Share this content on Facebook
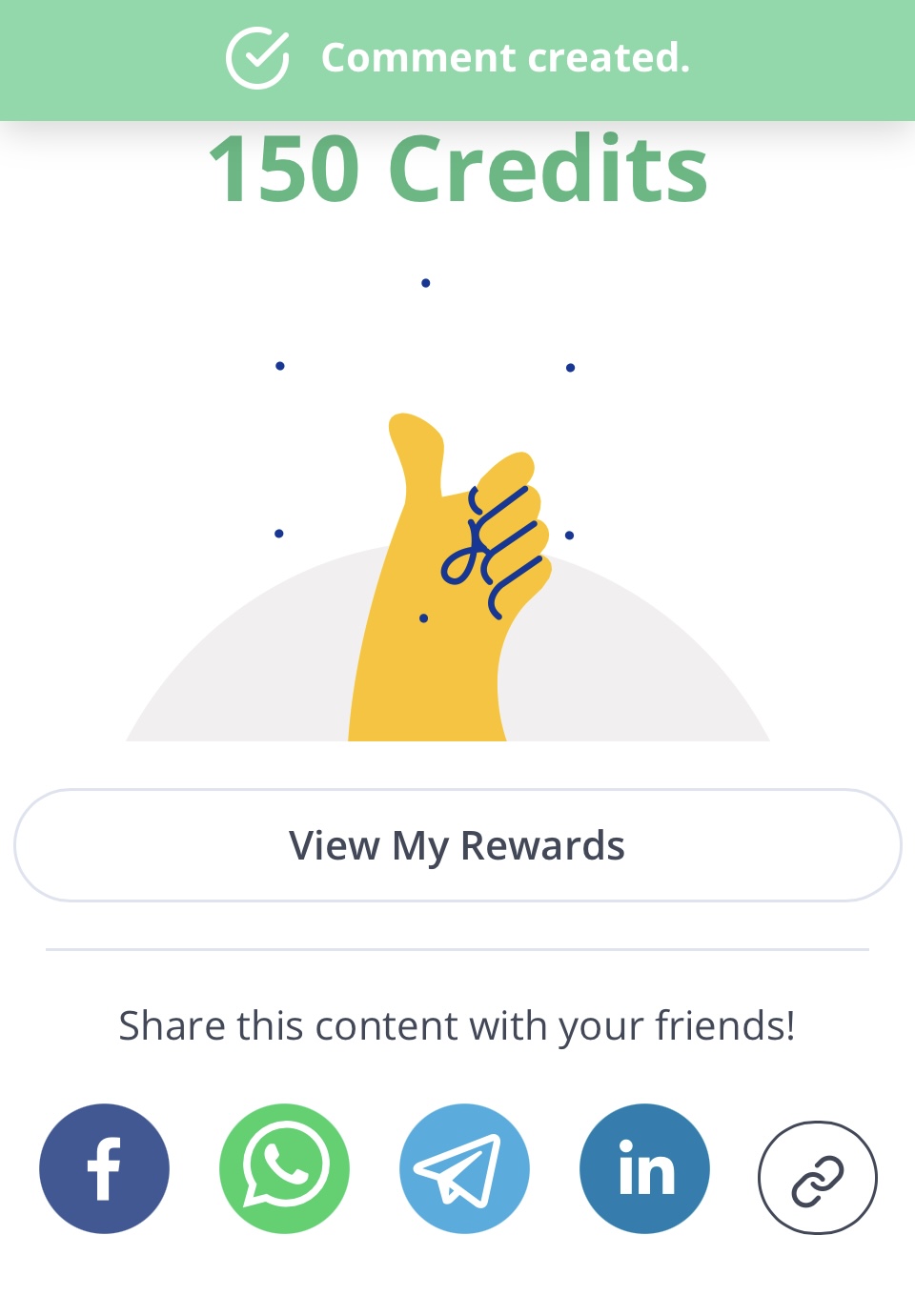This screenshot has width=915, height=1316. (x=104, y=1168)
